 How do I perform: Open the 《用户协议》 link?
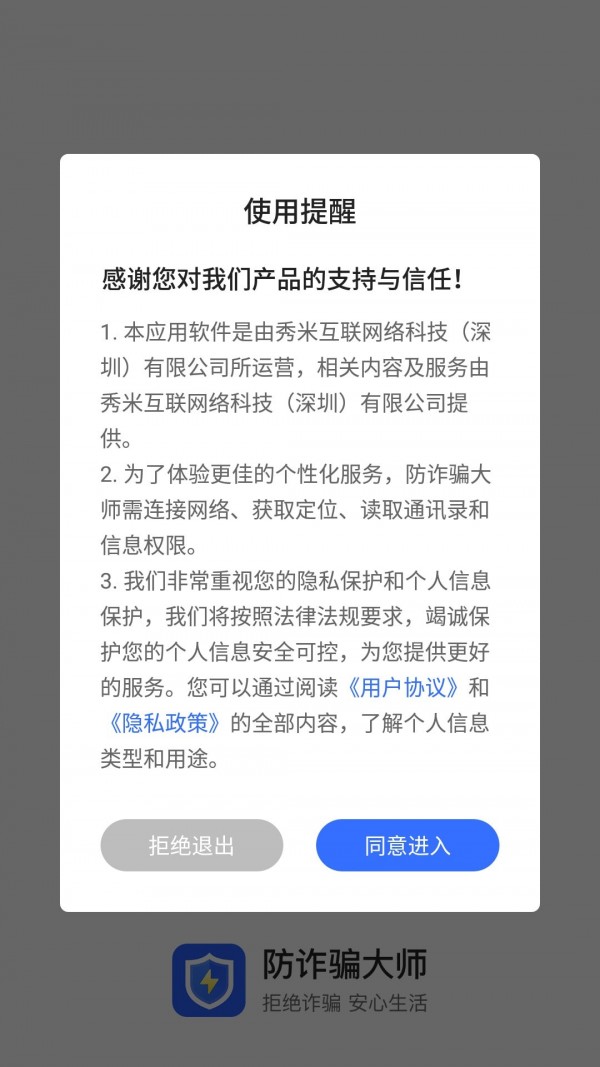(x=403, y=688)
